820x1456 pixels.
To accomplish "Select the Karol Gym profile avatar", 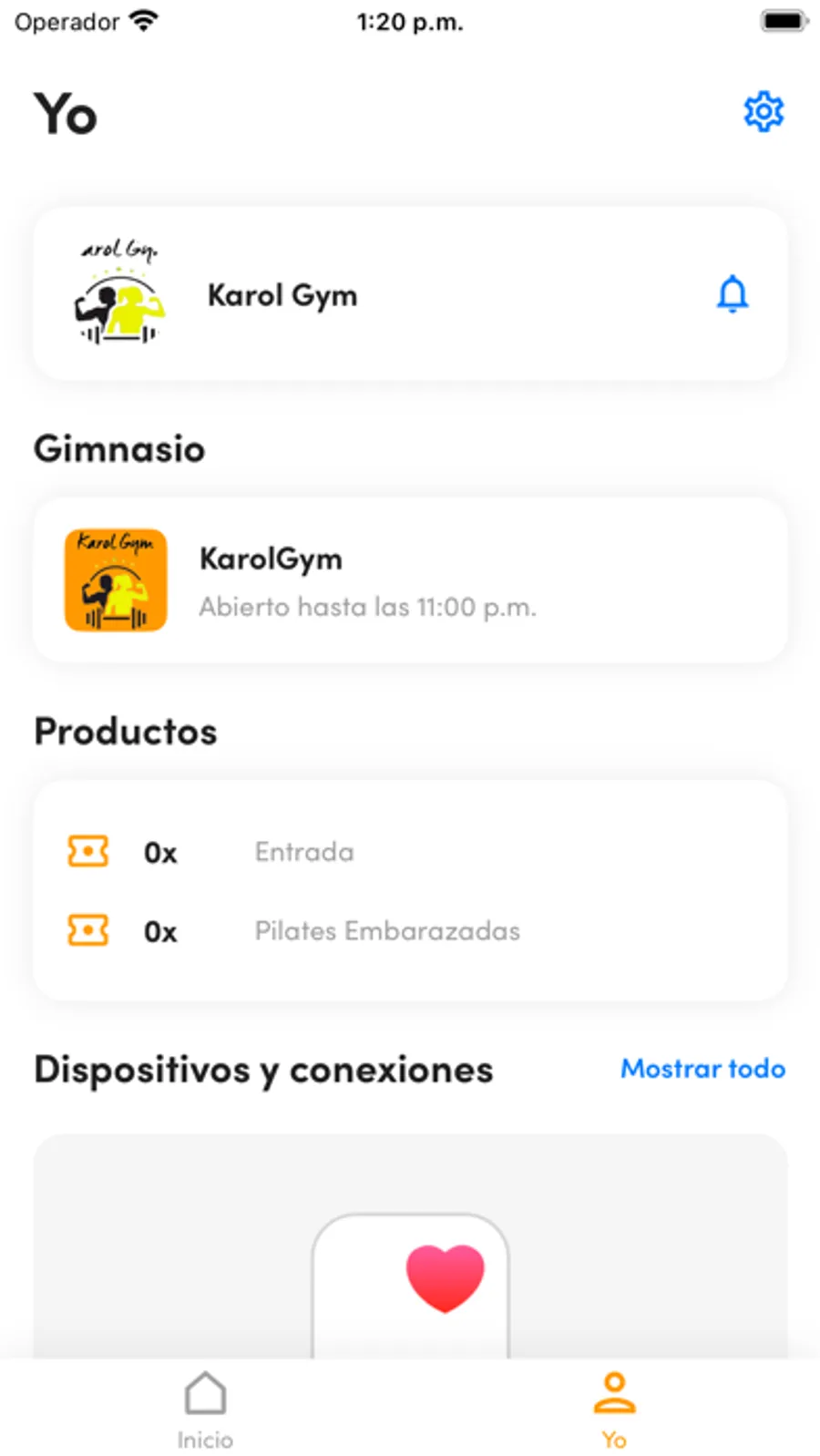I will 118,294.
